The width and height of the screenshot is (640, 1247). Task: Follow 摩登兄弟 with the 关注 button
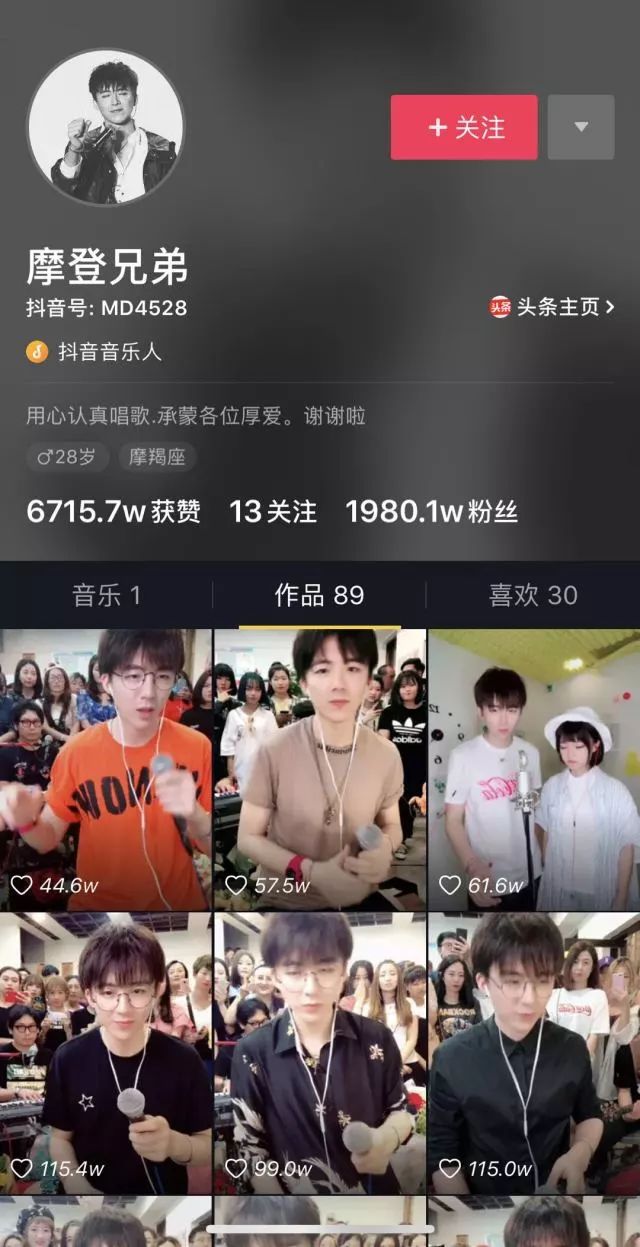464,128
